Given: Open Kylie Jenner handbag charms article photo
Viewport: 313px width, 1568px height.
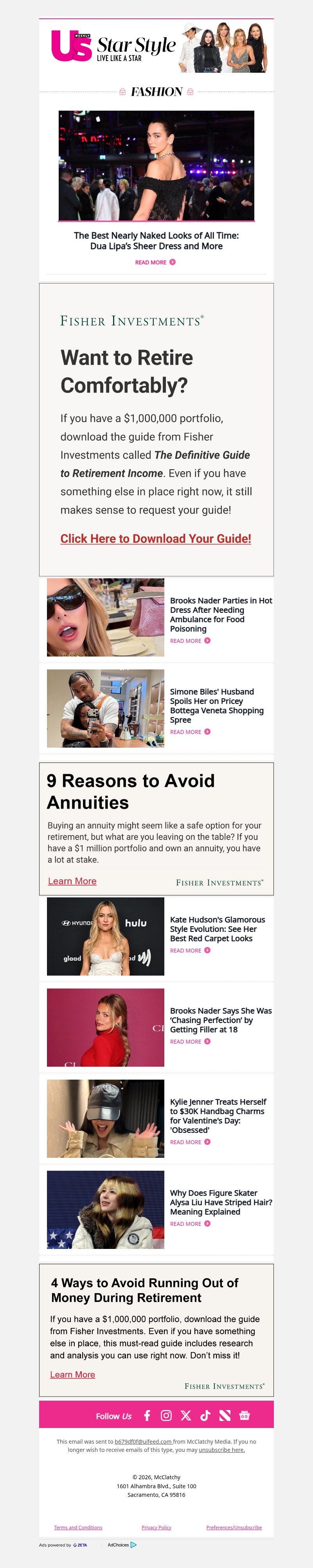Looking at the screenshot, I should 105,1119.
